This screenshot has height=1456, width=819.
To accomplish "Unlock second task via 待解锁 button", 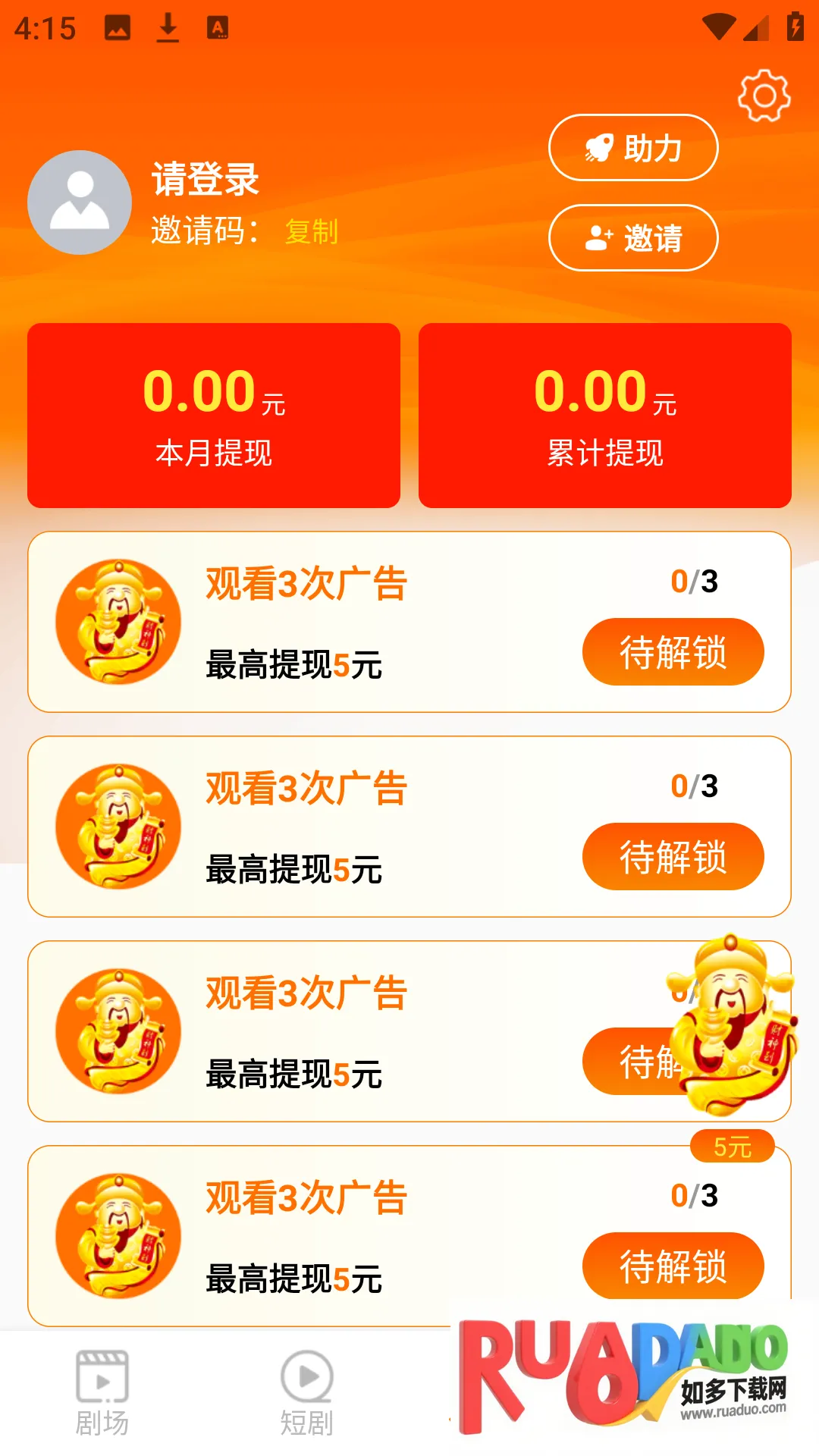I will 673,857.
